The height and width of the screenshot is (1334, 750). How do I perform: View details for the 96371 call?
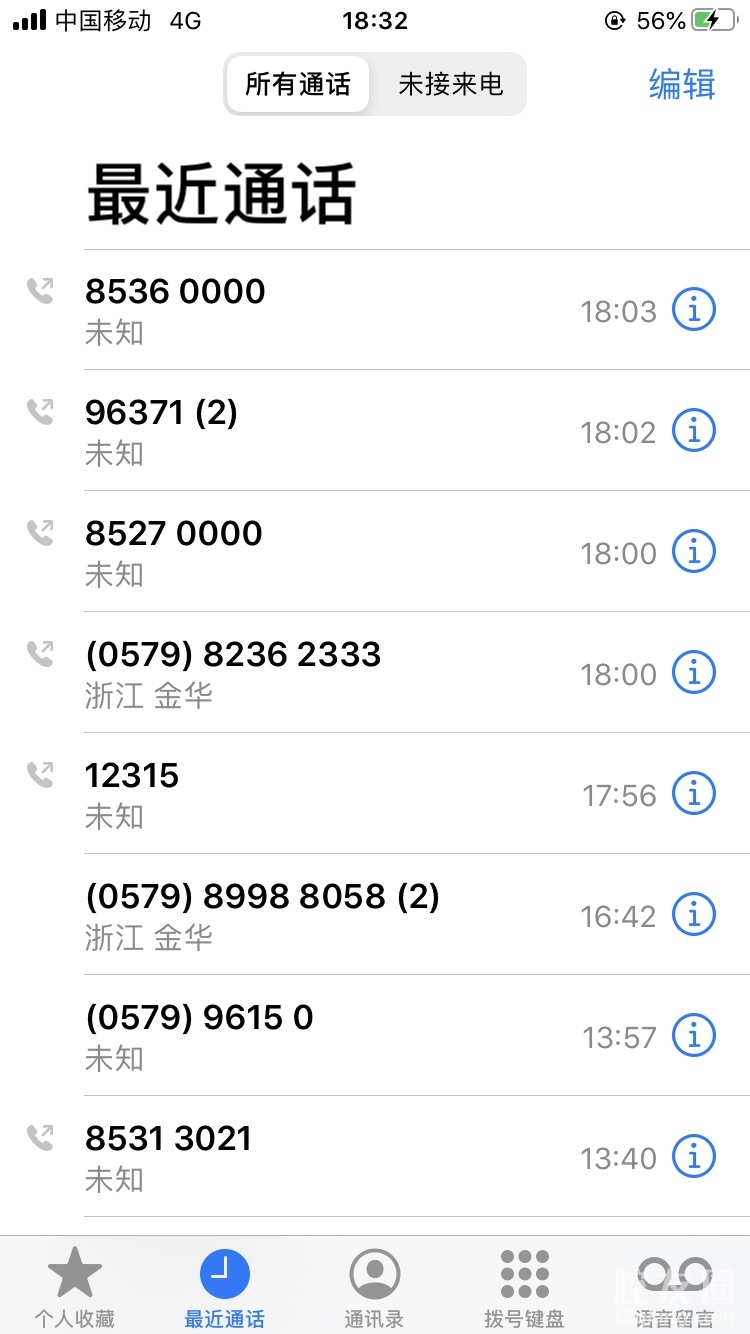(693, 431)
